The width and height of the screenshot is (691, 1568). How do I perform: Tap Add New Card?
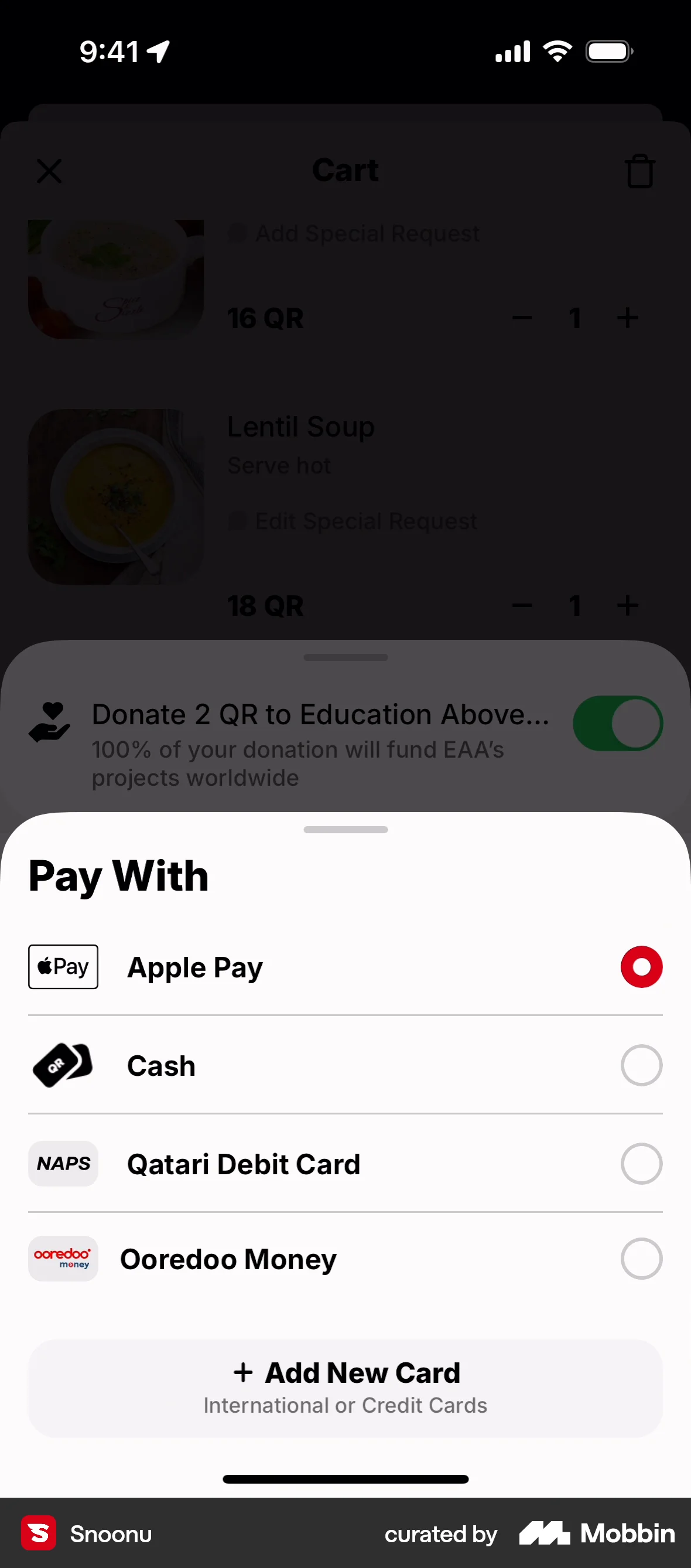point(345,1373)
